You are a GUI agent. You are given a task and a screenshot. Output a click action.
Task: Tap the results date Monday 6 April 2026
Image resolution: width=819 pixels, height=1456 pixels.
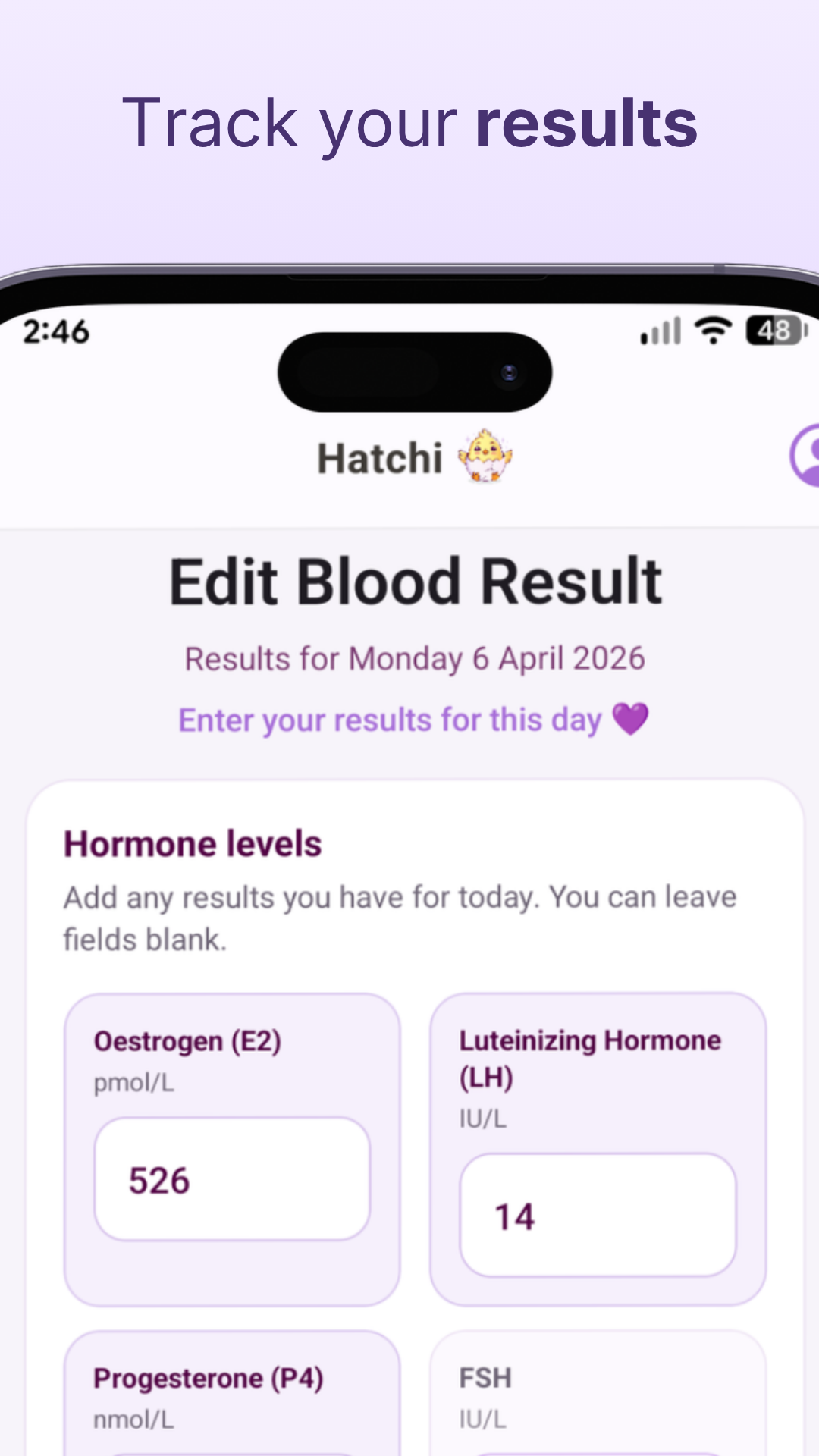pyautogui.click(x=413, y=659)
